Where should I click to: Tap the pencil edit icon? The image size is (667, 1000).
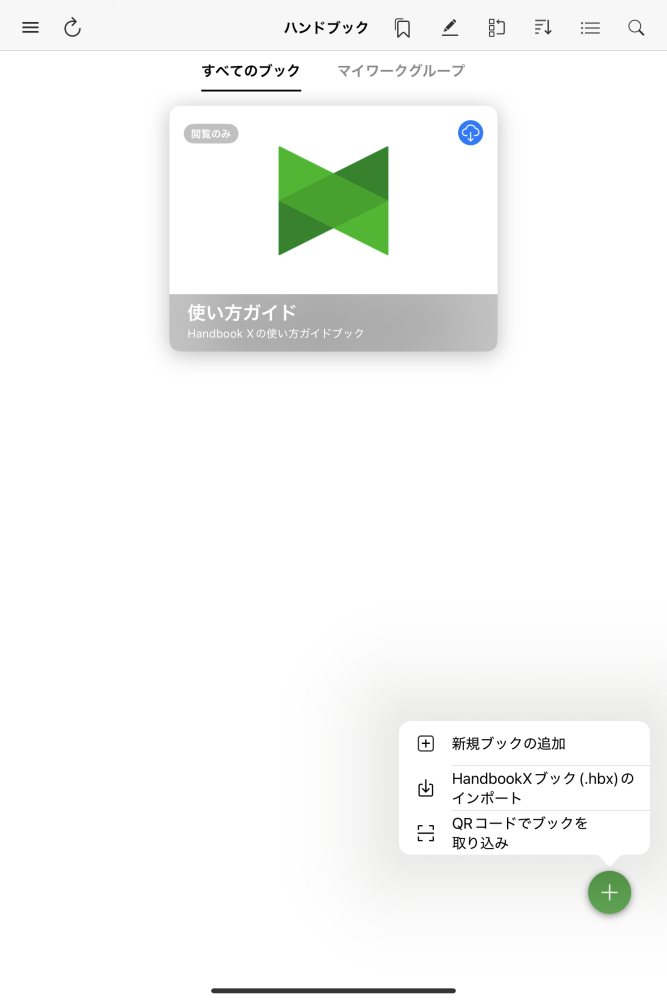point(450,28)
